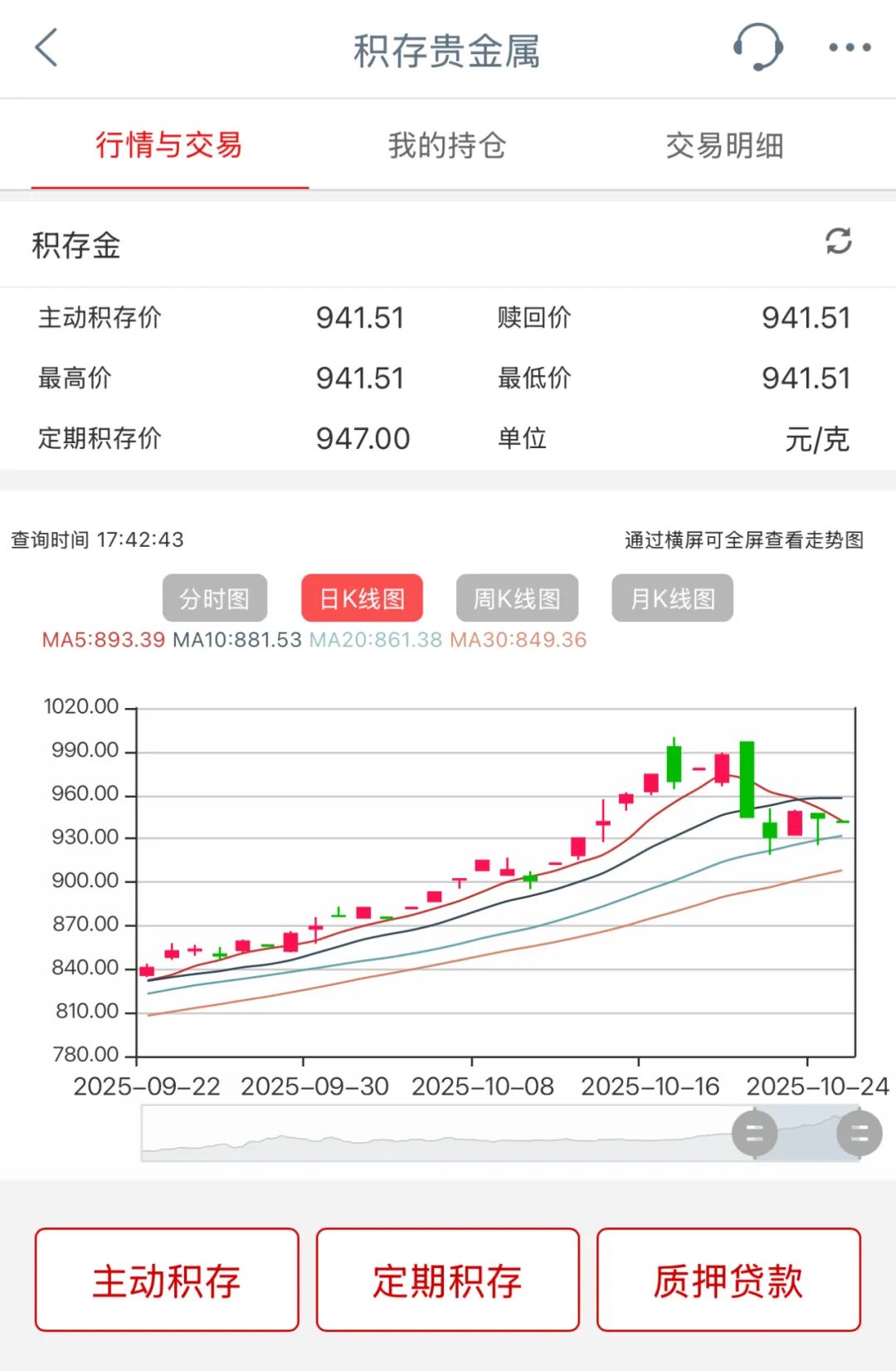Switch to 分时图 chart view
This screenshot has width=896, height=1371.
point(215,598)
